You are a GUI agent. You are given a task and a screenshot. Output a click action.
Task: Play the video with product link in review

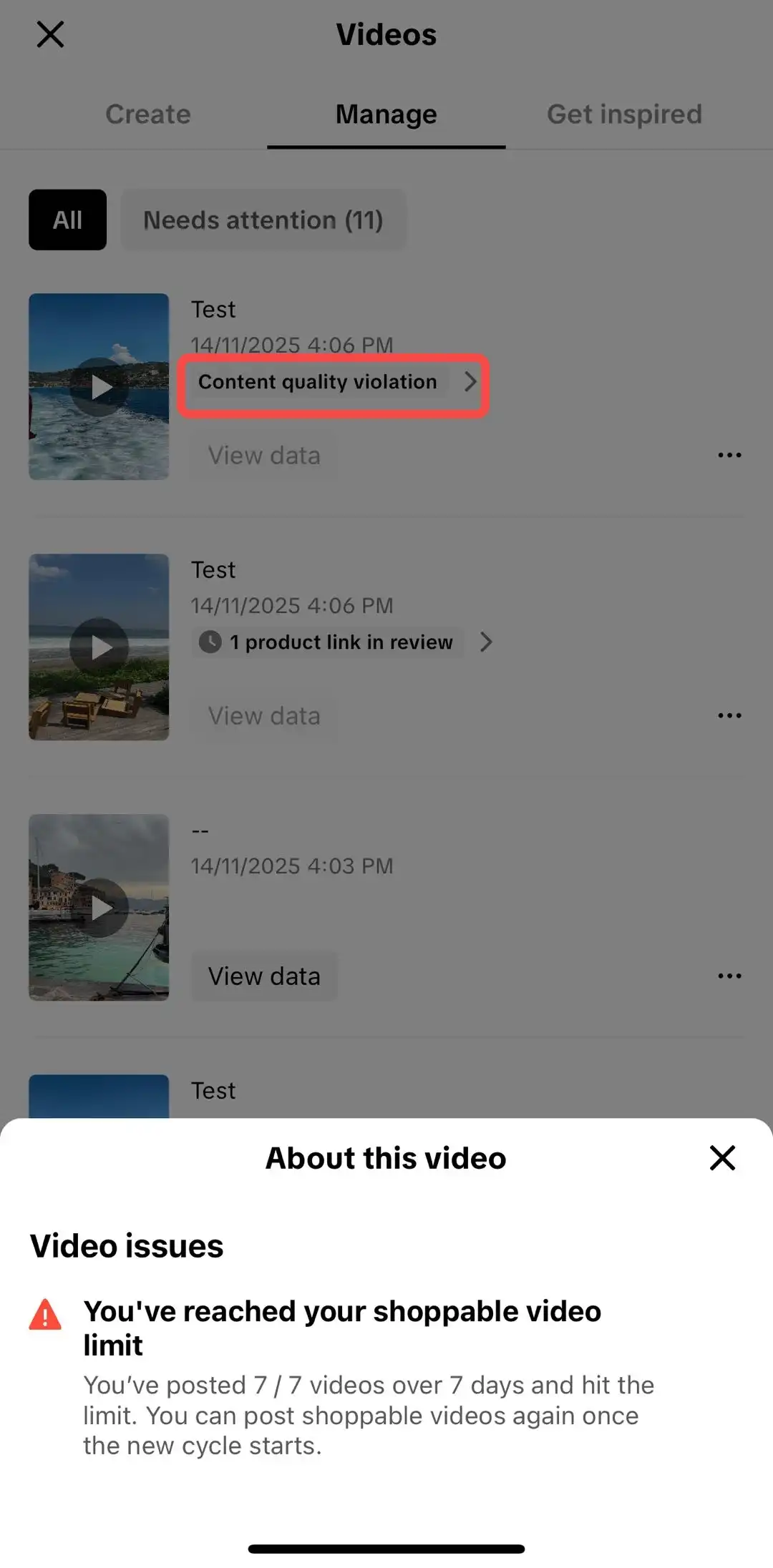(x=99, y=647)
